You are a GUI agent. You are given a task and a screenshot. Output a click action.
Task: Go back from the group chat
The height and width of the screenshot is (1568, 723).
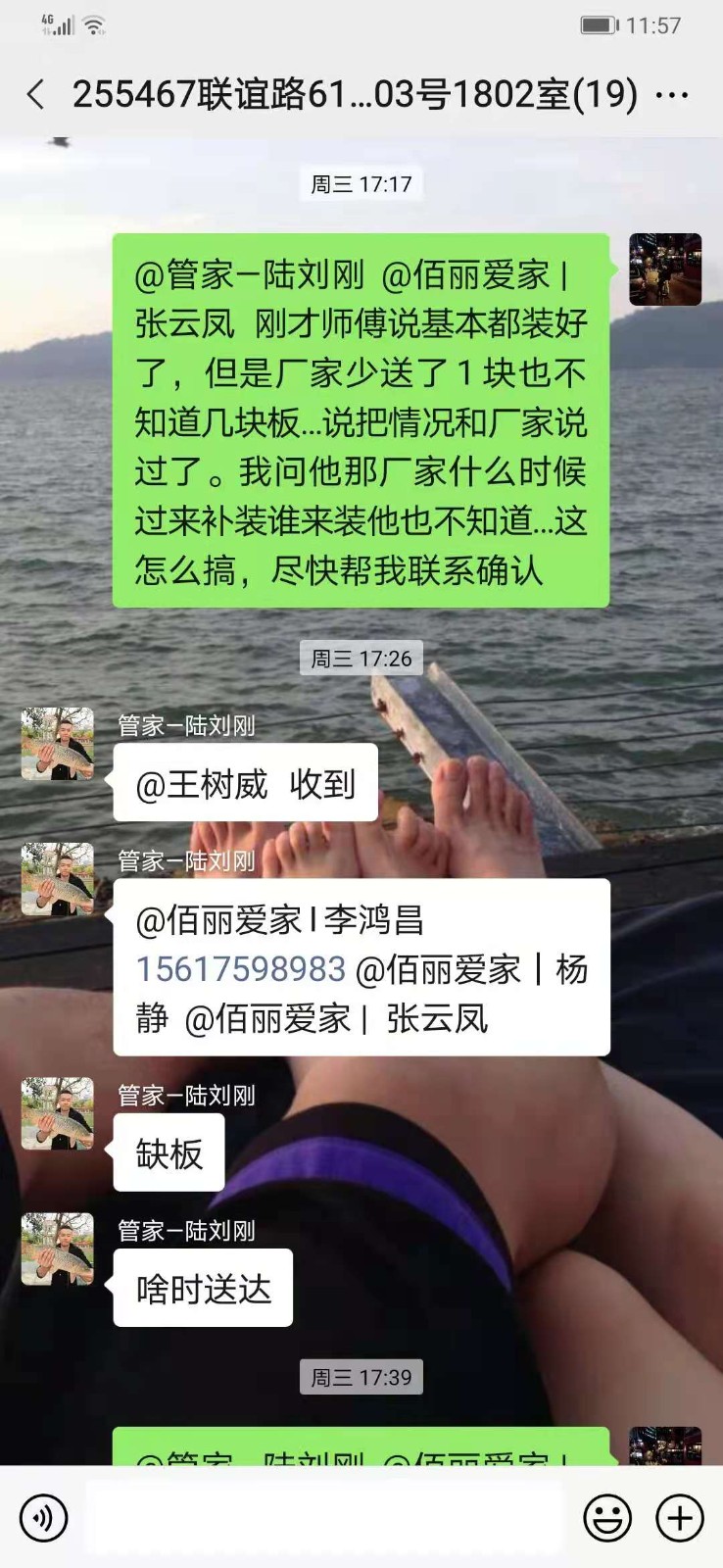[36, 95]
